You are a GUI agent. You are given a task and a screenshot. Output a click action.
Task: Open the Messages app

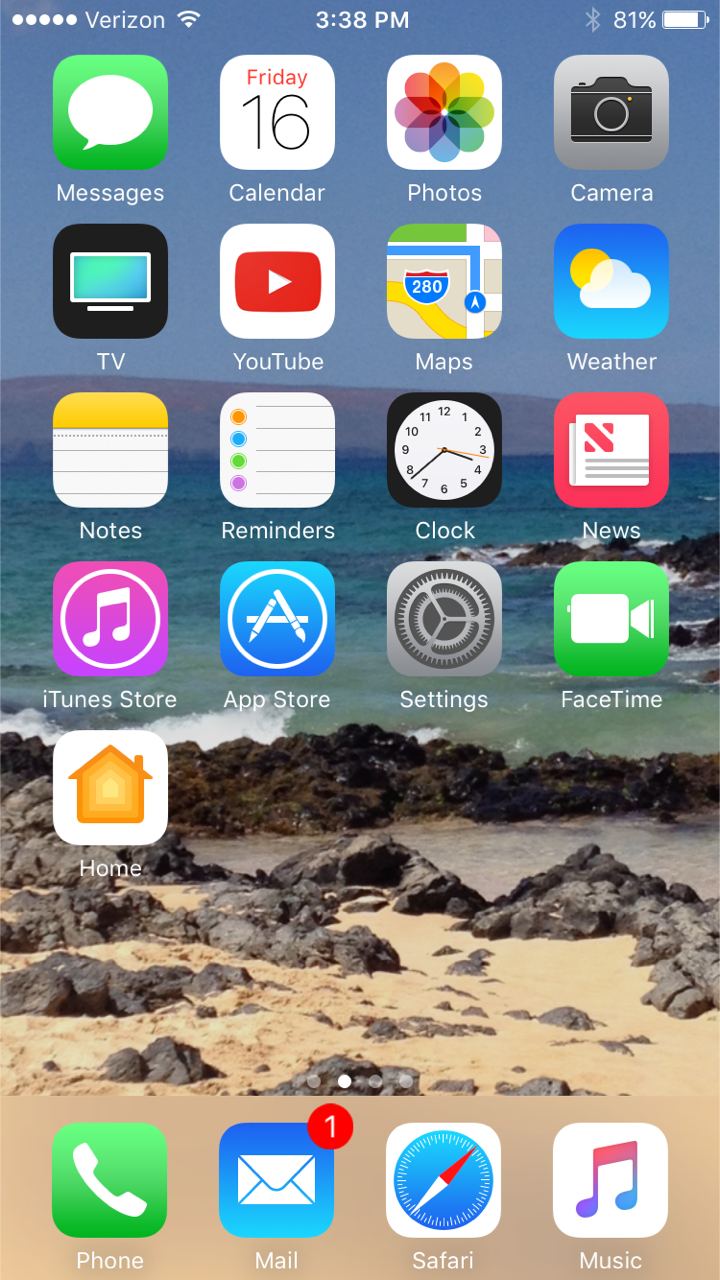point(110,112)
